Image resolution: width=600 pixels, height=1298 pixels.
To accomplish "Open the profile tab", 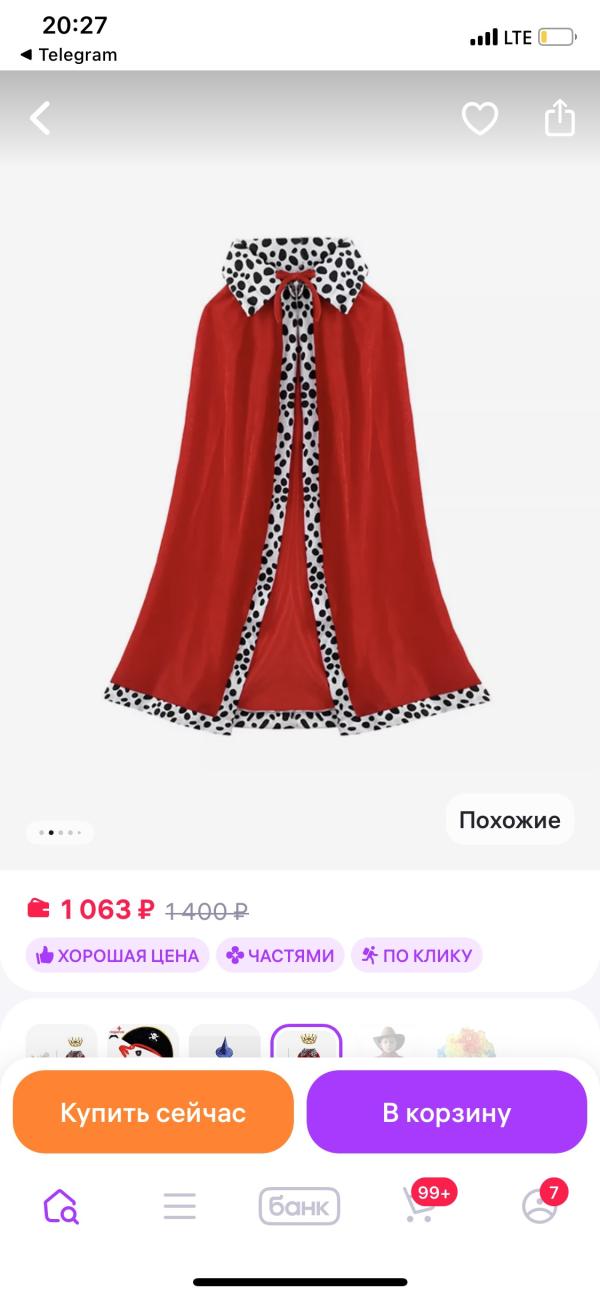I will click(x=540, y=1206).
